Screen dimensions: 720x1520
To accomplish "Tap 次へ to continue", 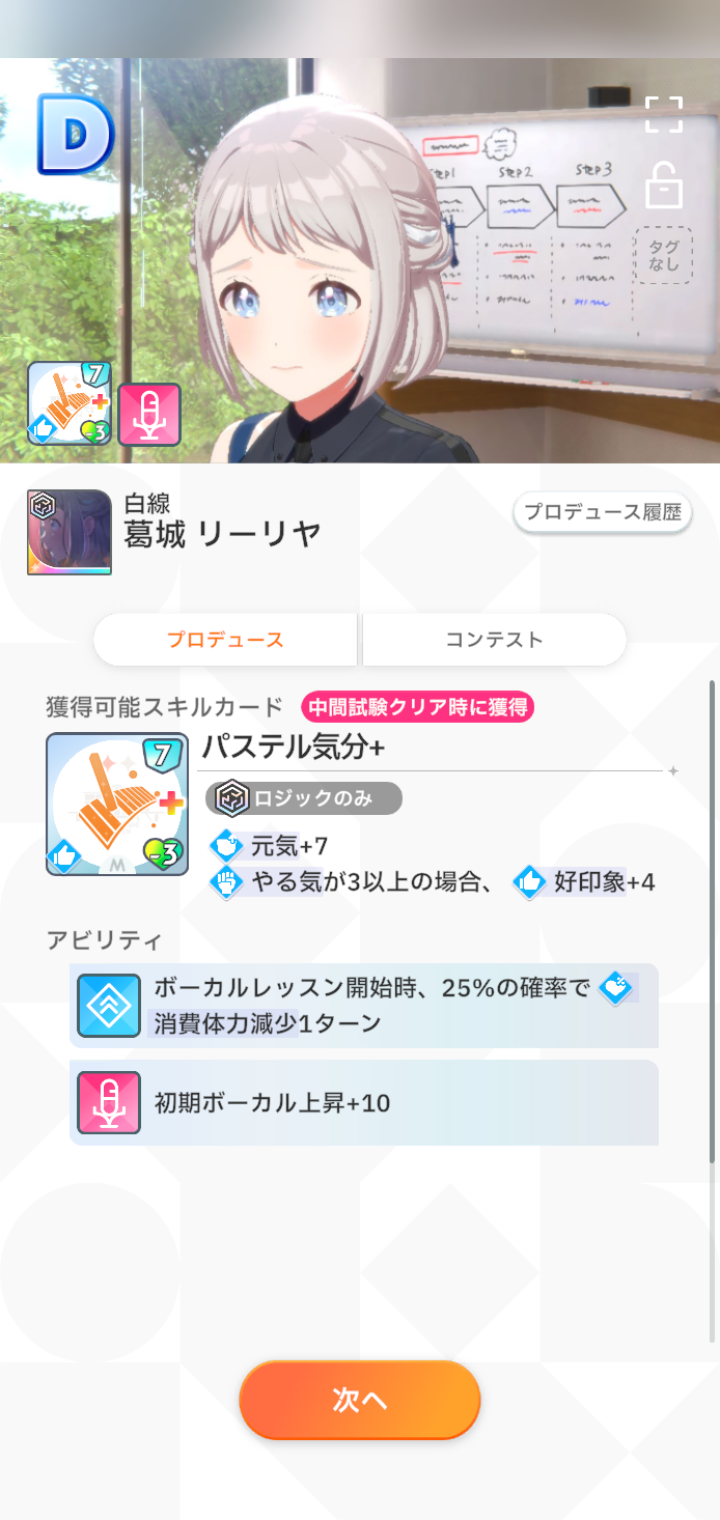I will [360, 1400].
